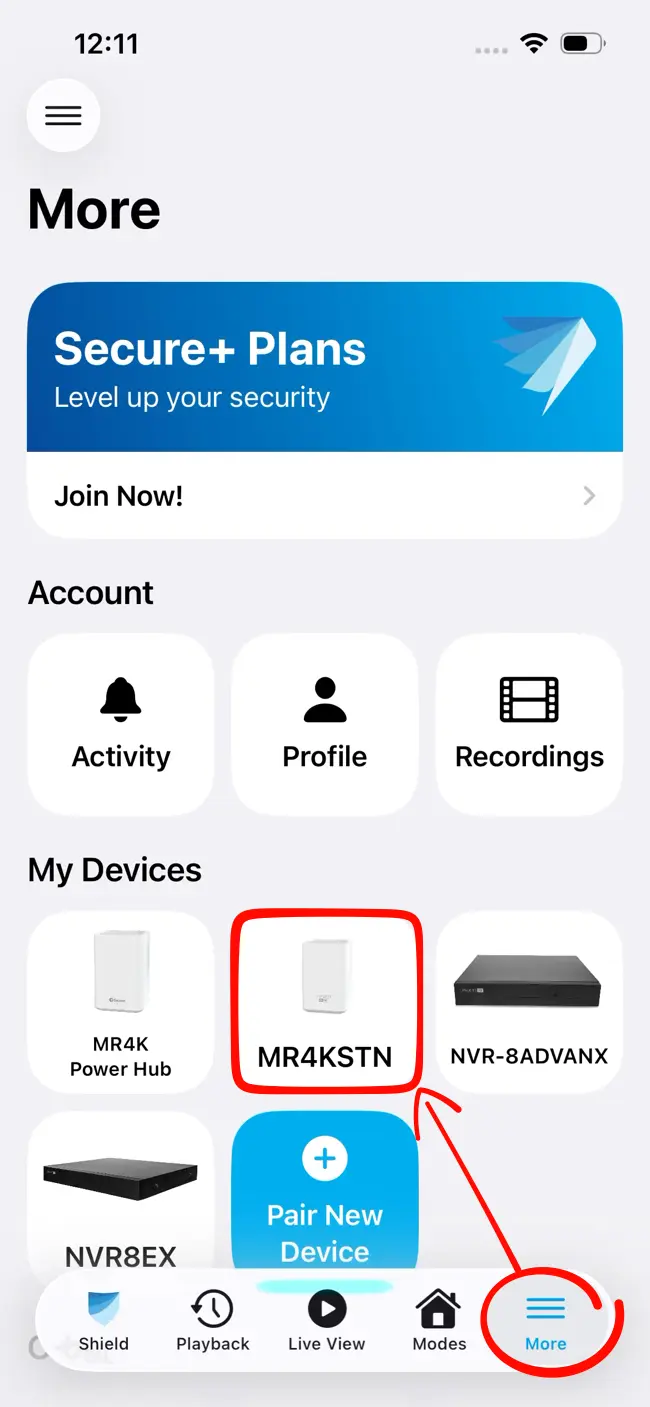Open the Activity card
The width and height of the screenshot is (650, 1407).
point(121,725)
